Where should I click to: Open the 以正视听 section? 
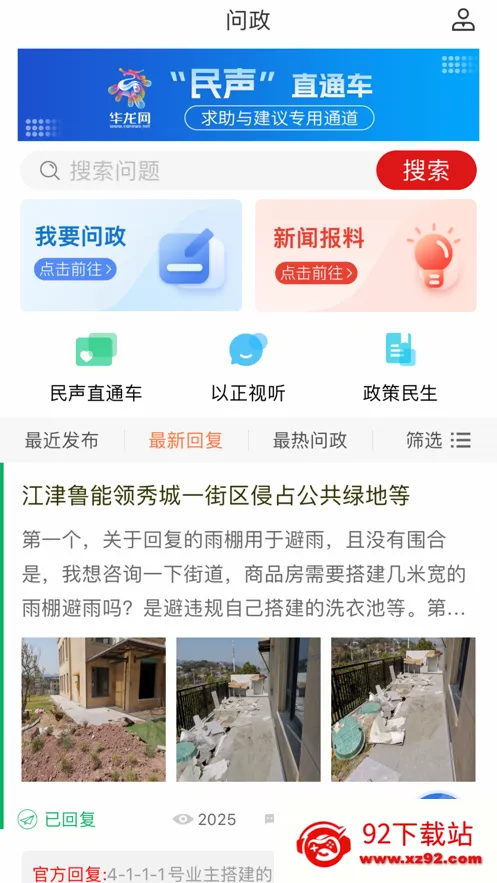[248, 367]
